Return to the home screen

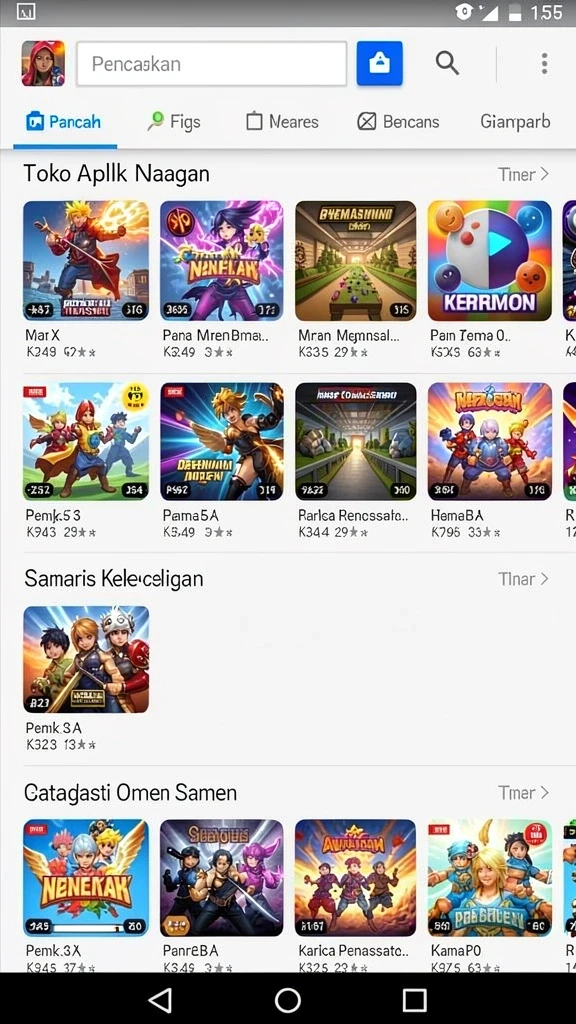(x=288, y=999)
